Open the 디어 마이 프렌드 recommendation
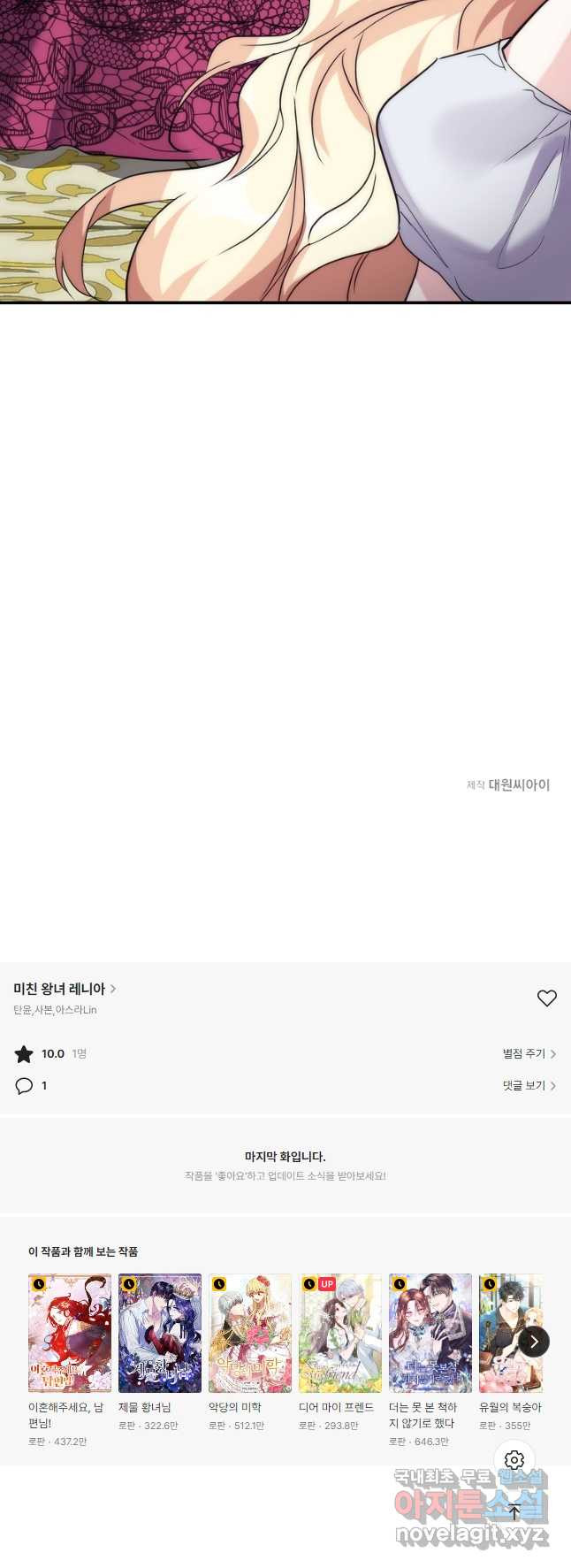Image resolution: width=571 pixels, height=1568 pixels. 340,1333
